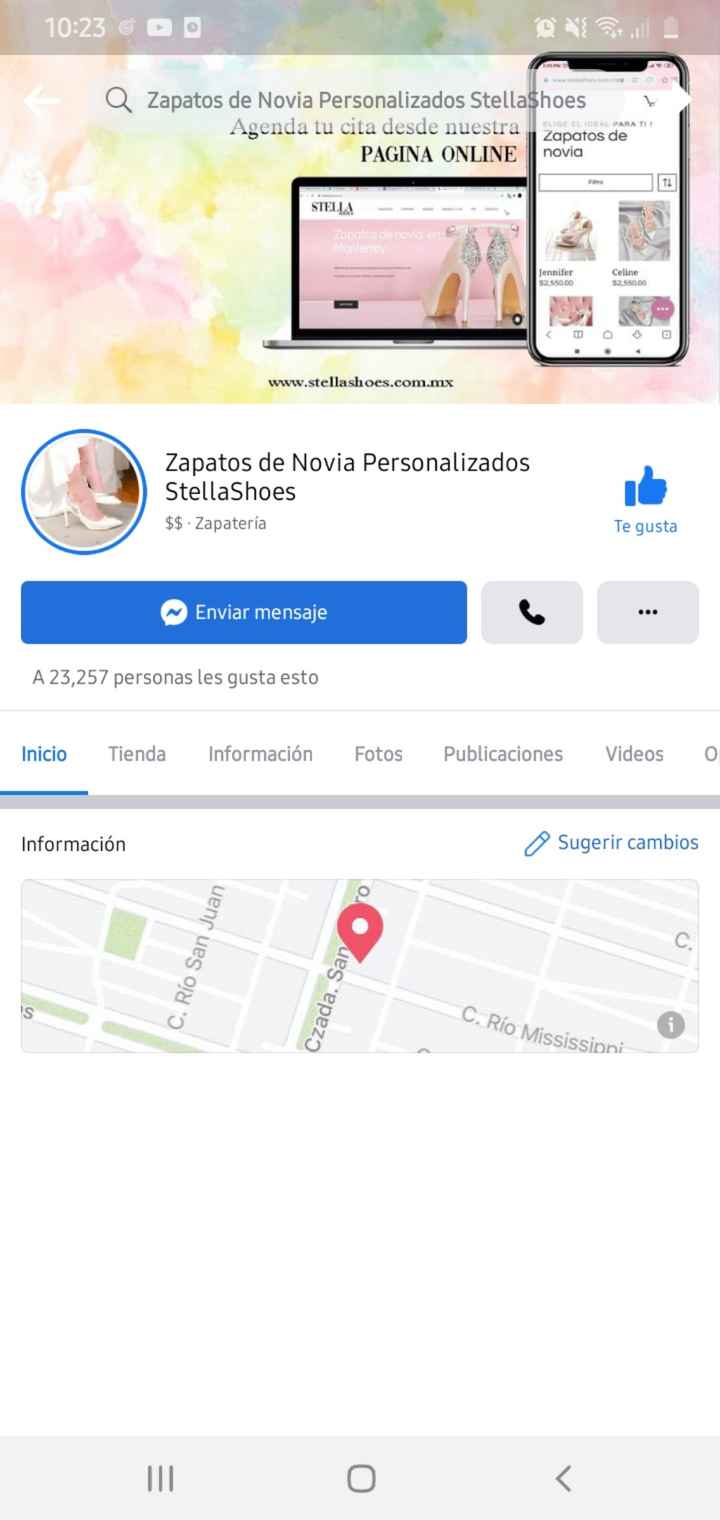720x1520 pixels.
Task: Open the Tienda tab
Action: click(x=137, y=754)
